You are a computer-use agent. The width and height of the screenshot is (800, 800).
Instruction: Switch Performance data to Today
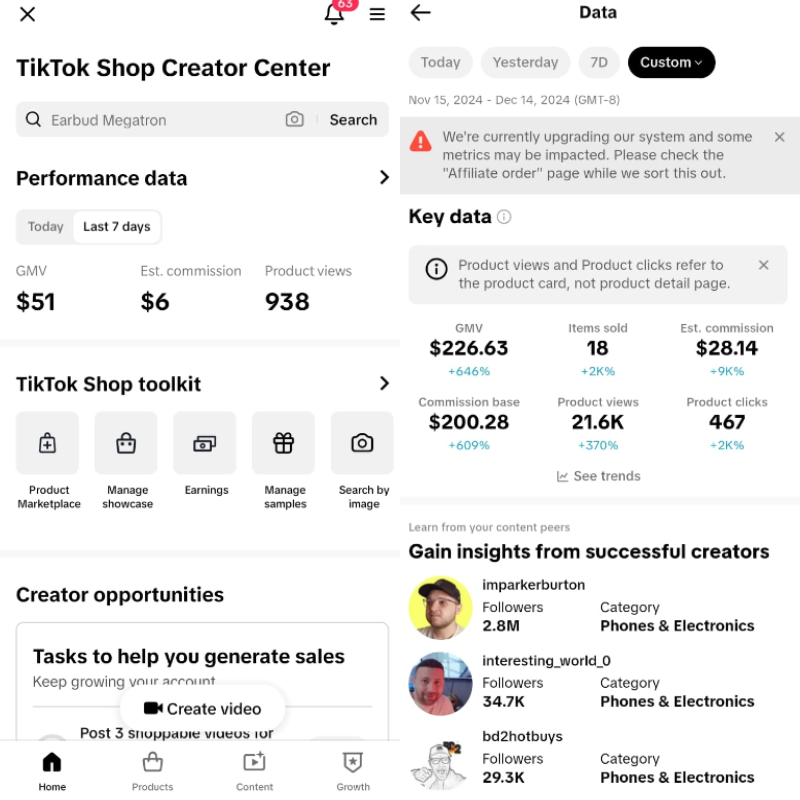point(46,227)
